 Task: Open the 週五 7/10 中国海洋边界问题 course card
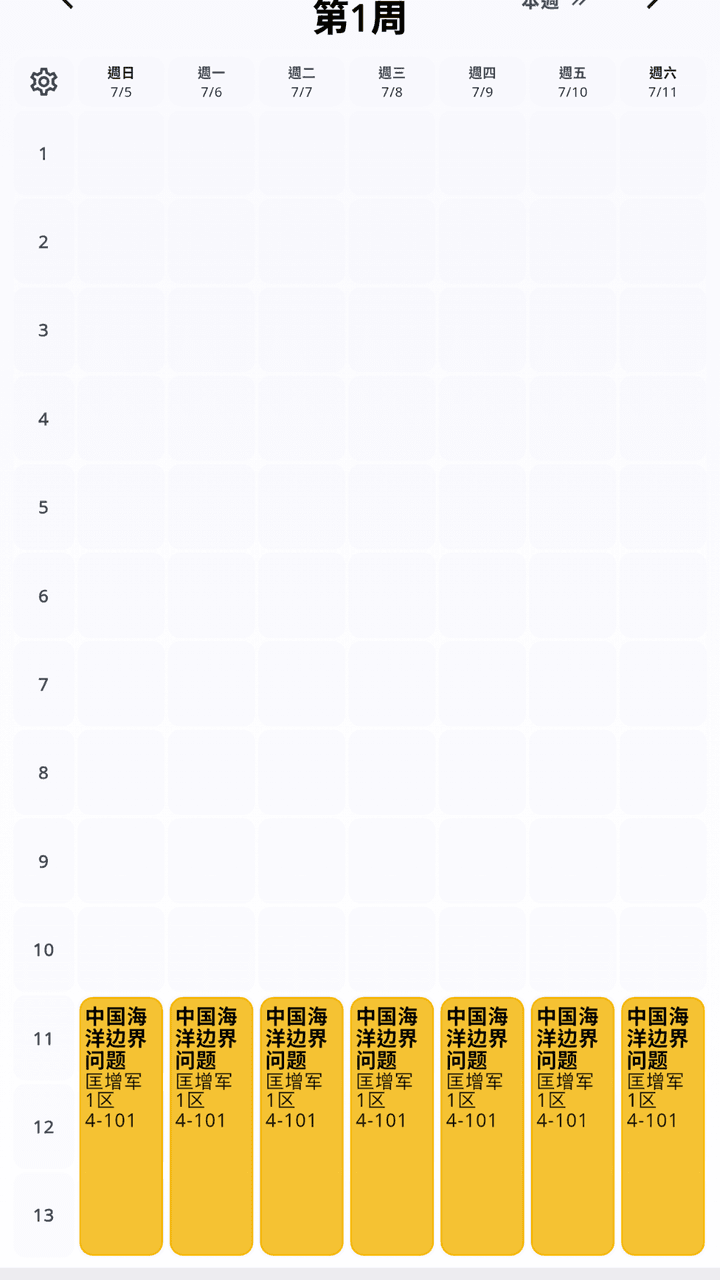(573, 1126)
